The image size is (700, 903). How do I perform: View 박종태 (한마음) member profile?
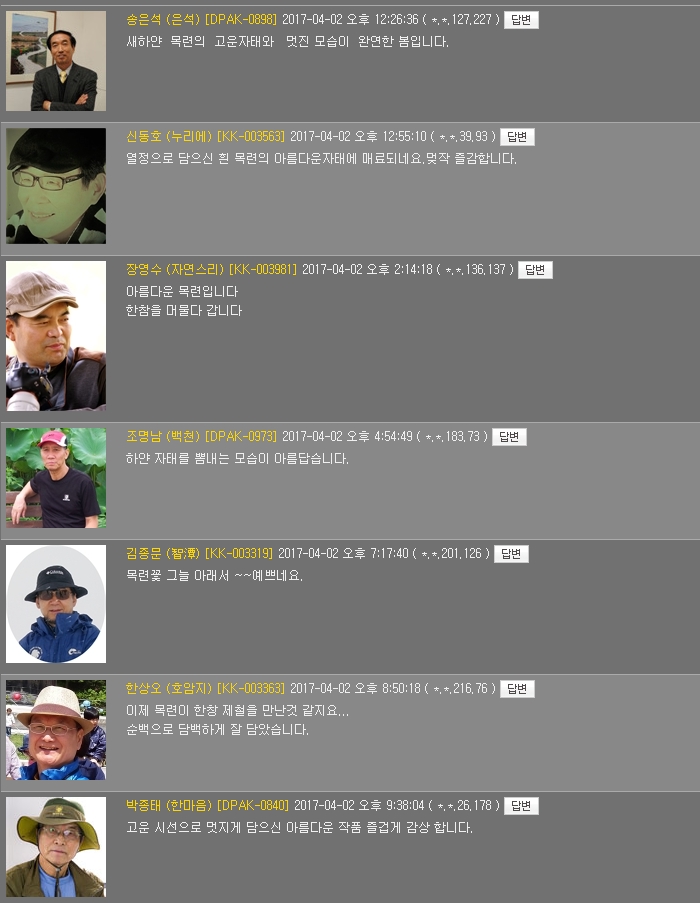pyautogui.click(x=170, y=806)
